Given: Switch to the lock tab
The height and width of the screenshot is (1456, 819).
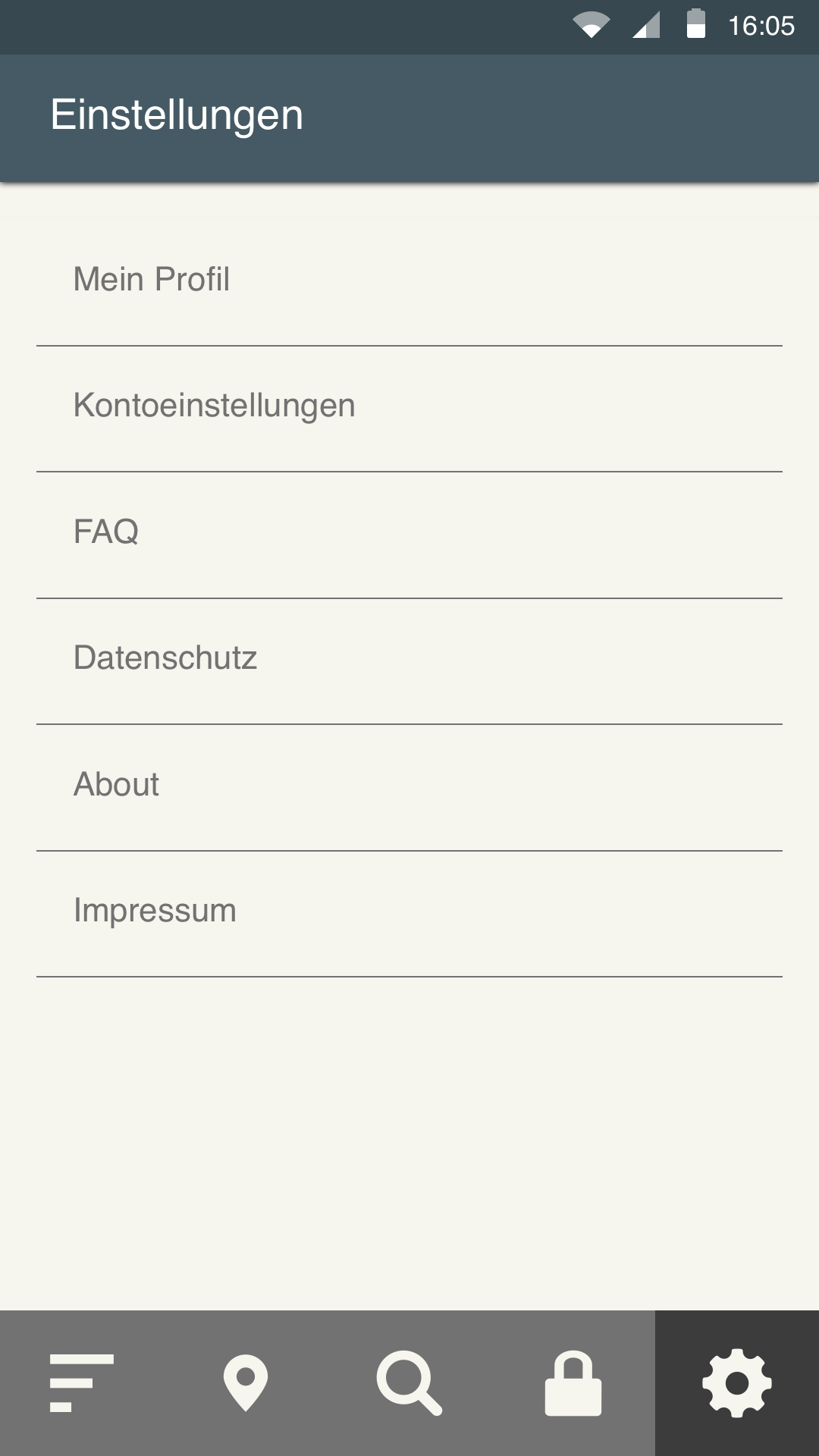Looking at the screenshot, I should pyautogui.click(x=573, y=1383).
